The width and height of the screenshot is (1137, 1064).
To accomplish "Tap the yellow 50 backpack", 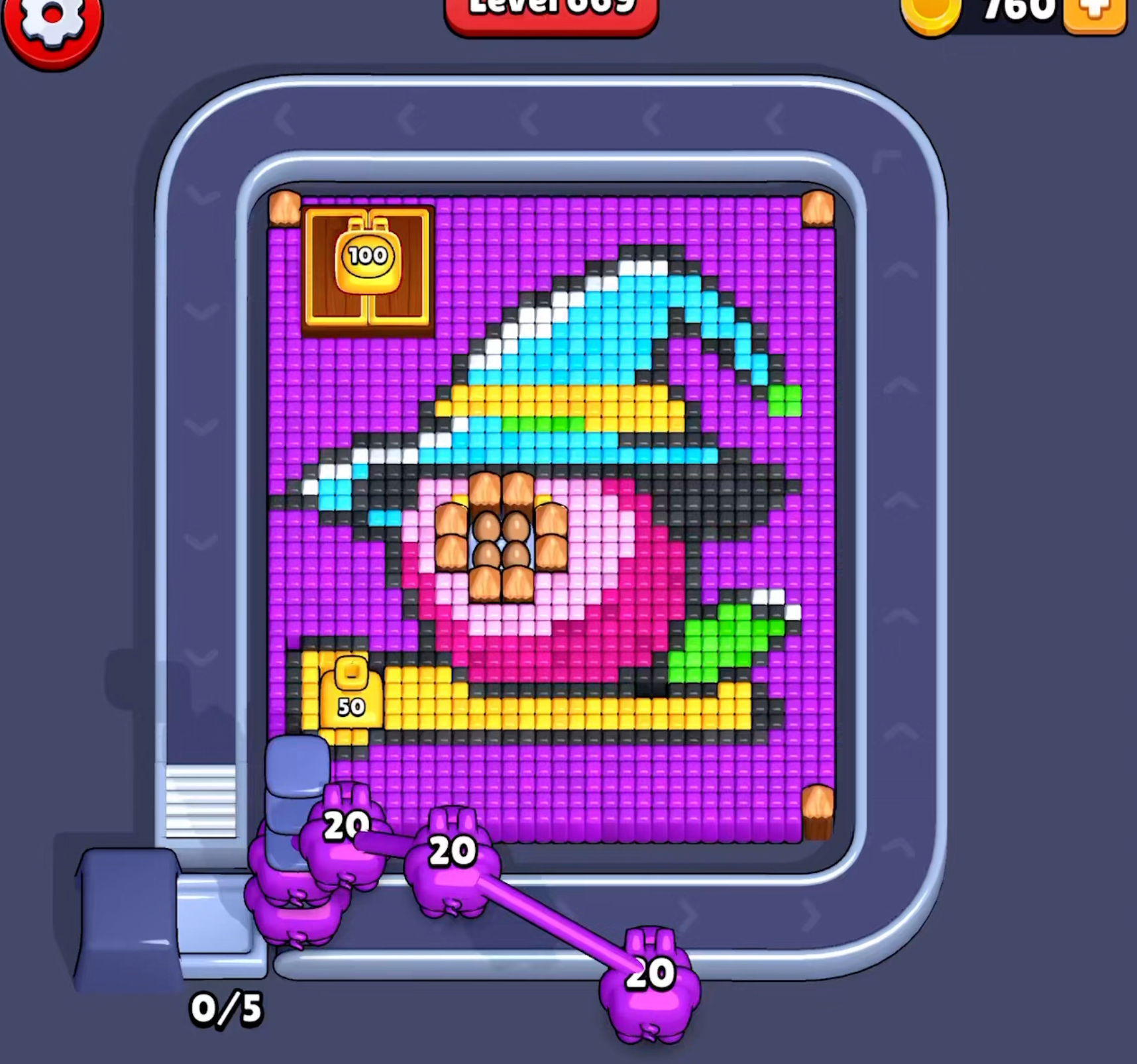I will point(351,697).
